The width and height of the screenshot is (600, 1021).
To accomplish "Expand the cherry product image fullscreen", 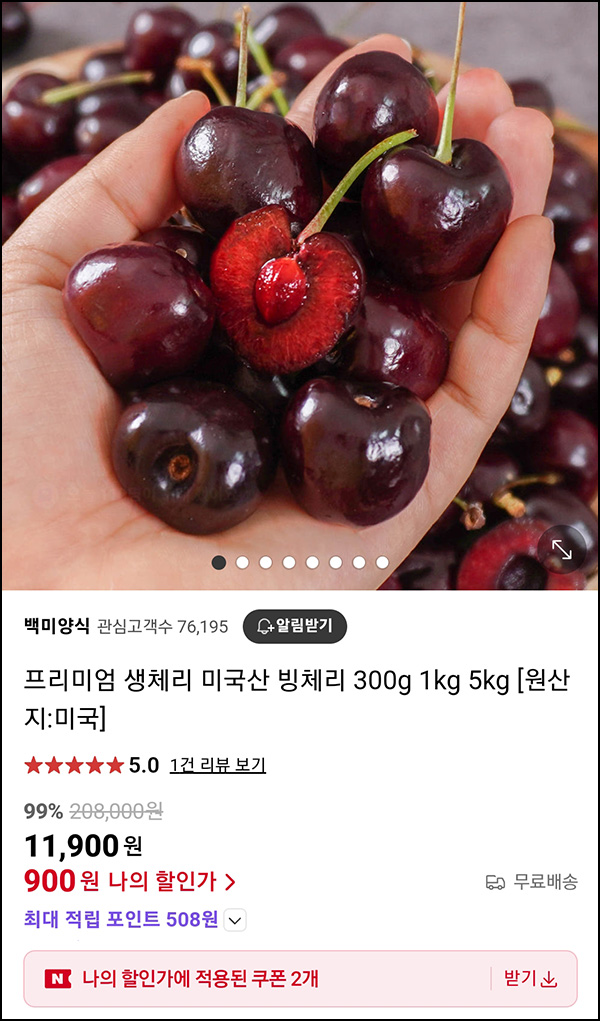I will [x=562, y=549].
